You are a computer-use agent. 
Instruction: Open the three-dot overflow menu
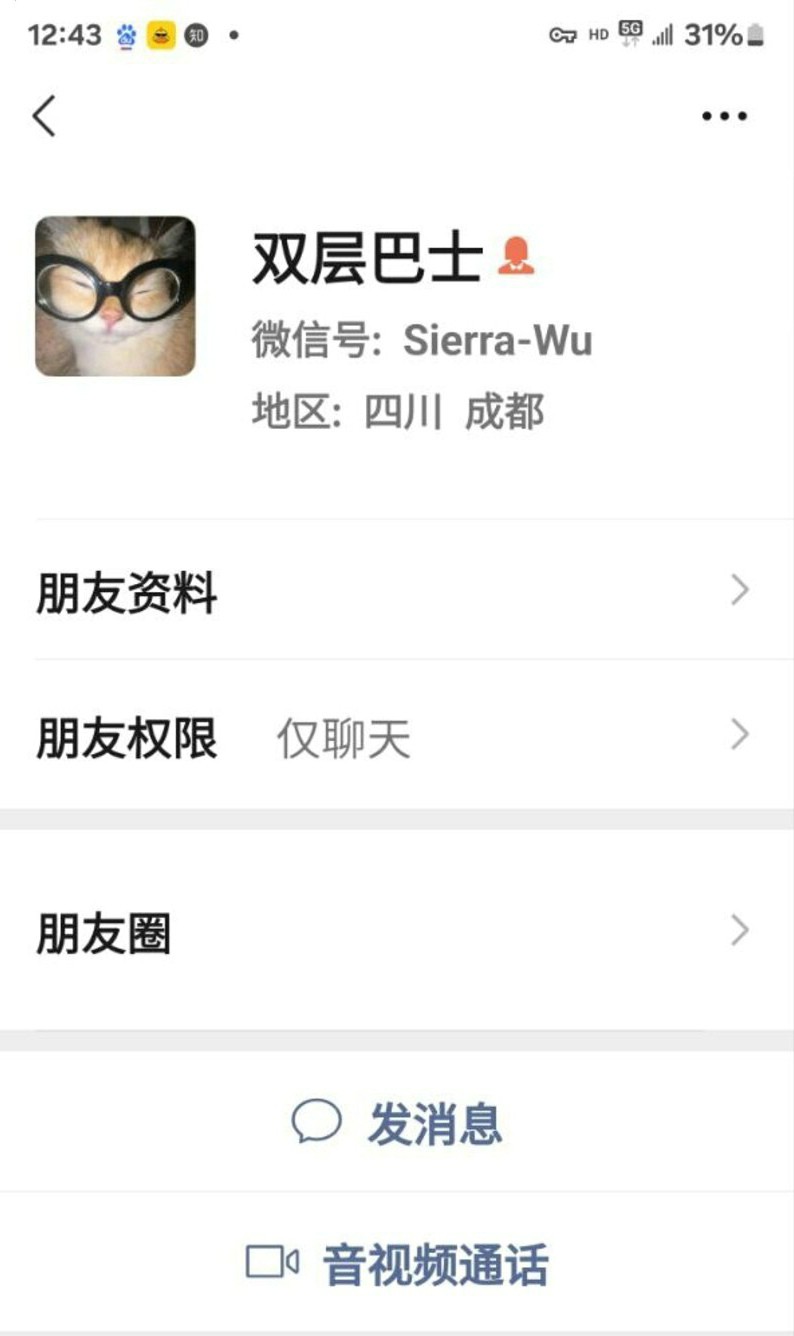[x=724, y=116]
